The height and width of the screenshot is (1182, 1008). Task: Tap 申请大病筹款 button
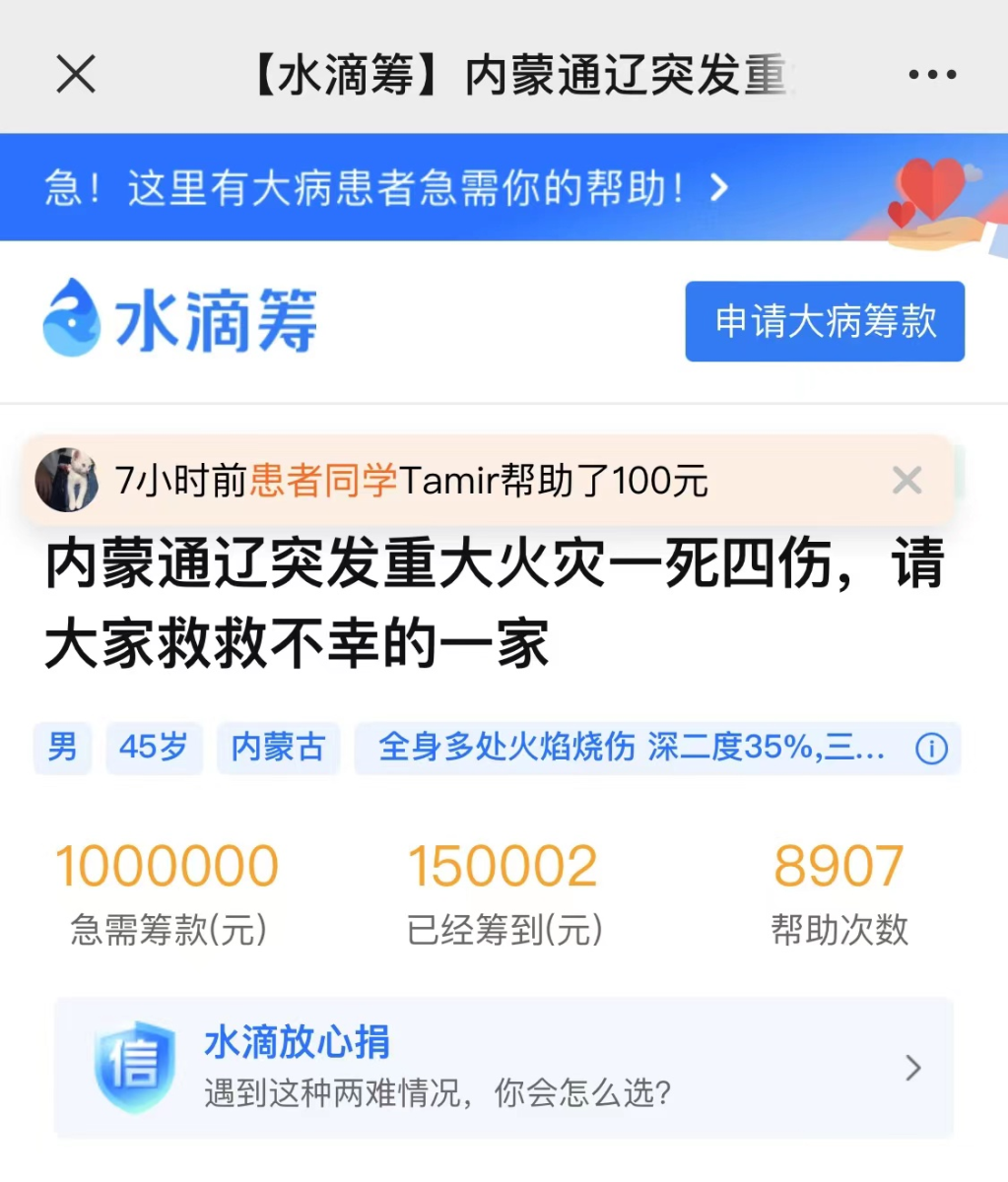(x=825, y=321)
